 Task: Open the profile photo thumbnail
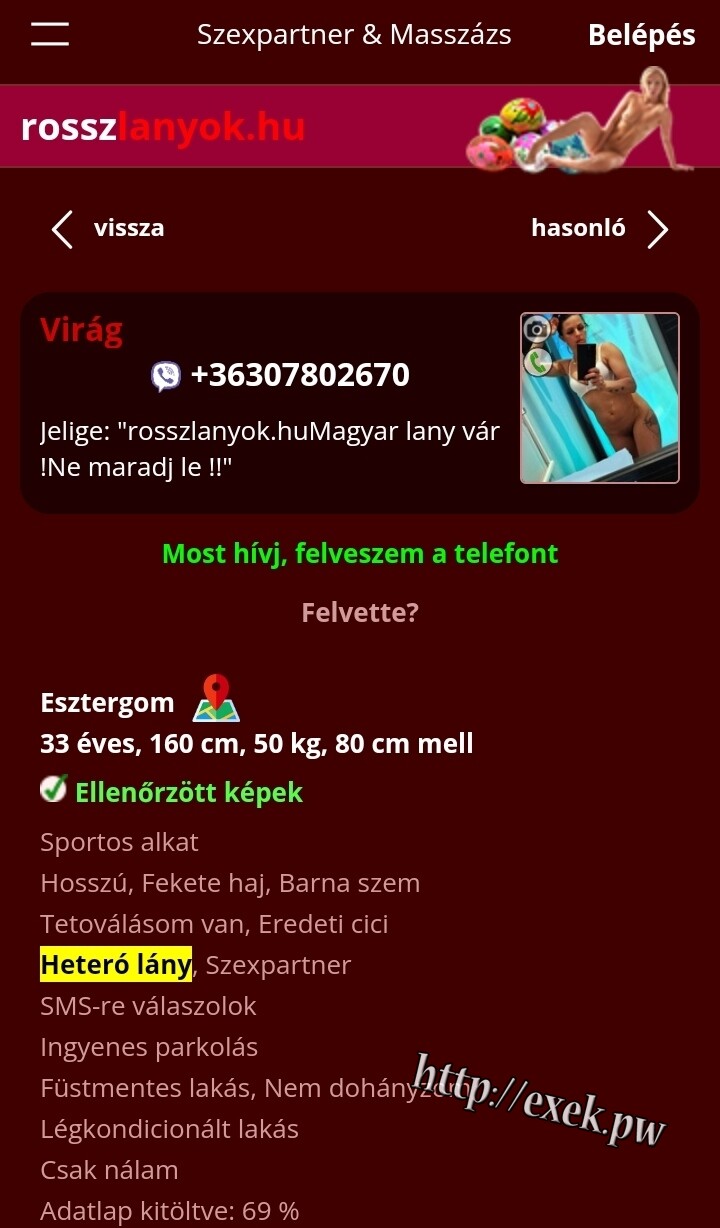pyautogui.click(x=600, y=398)
